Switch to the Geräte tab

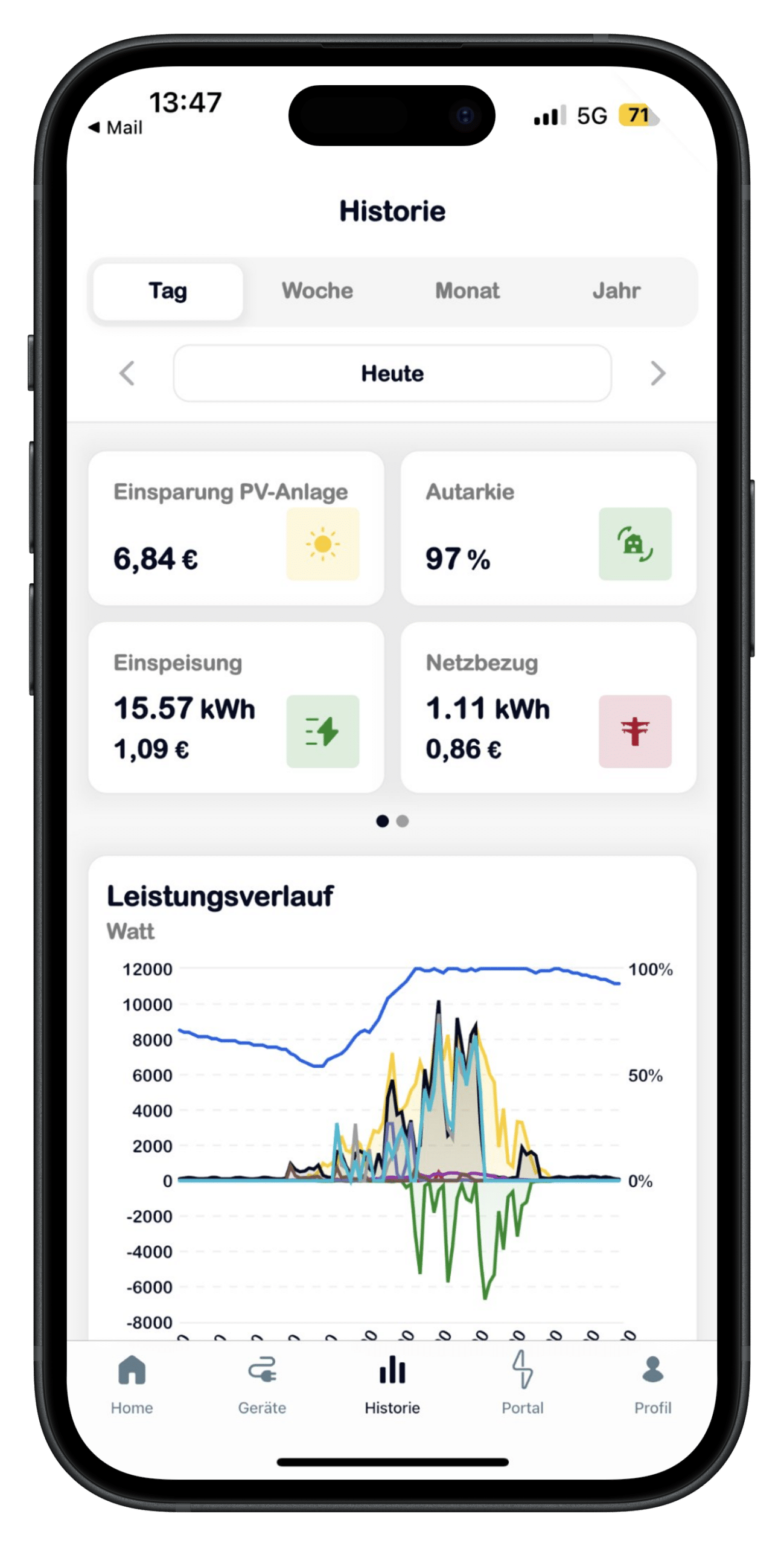coord(262,1384)
